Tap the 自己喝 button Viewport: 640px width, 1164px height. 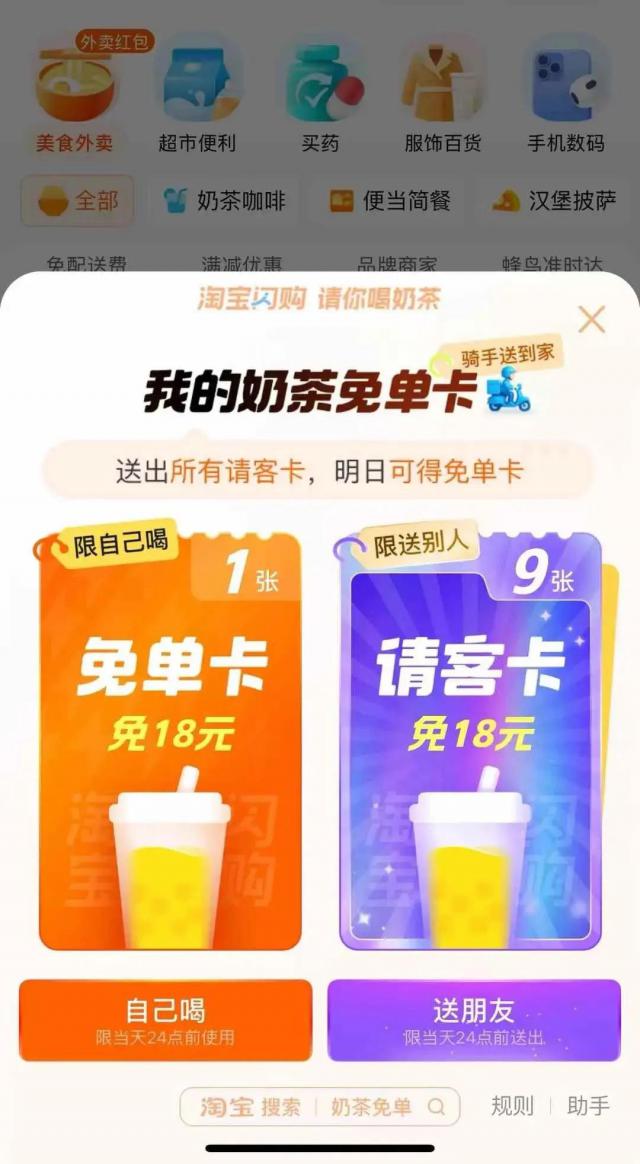click(x=166, y=1020)
